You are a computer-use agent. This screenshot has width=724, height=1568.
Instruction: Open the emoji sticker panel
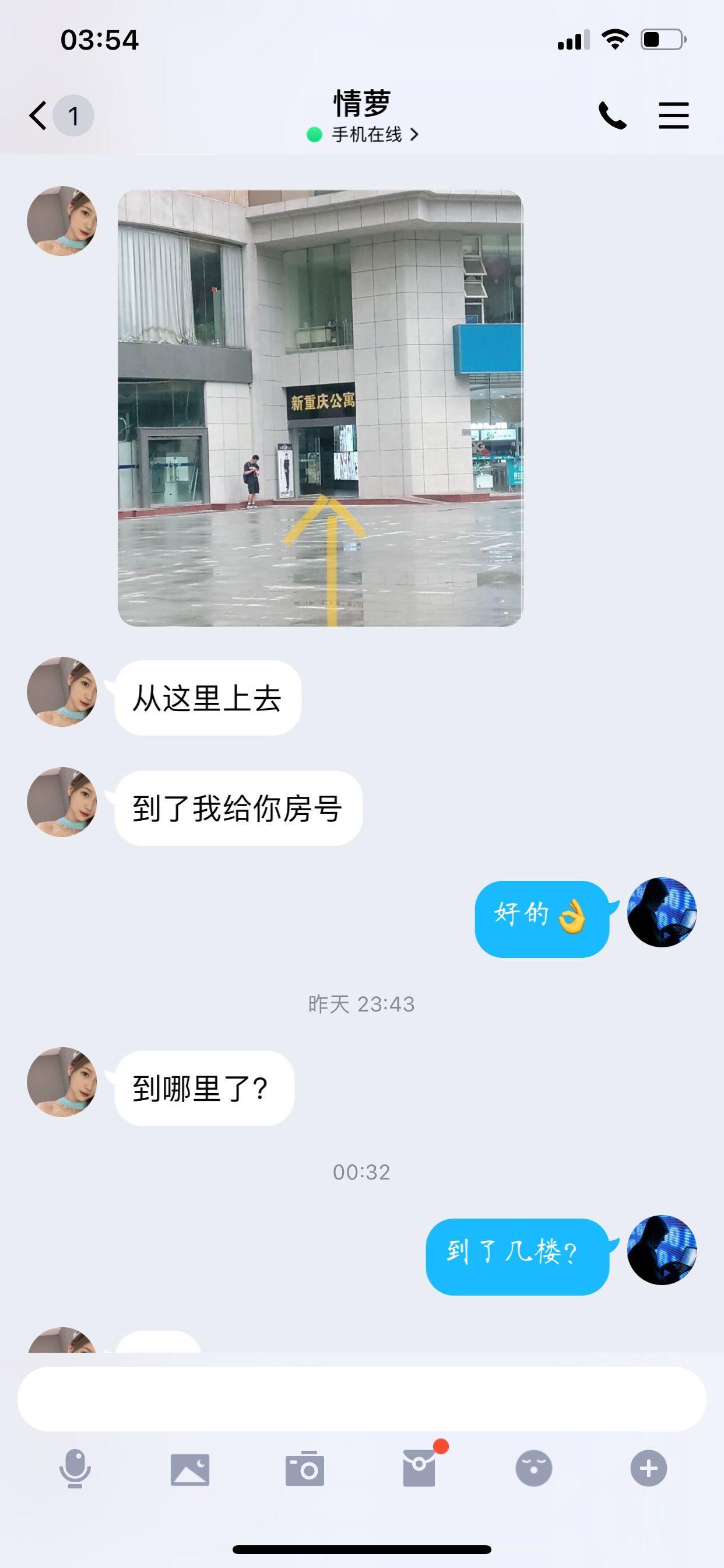[x=533, y=1469]
